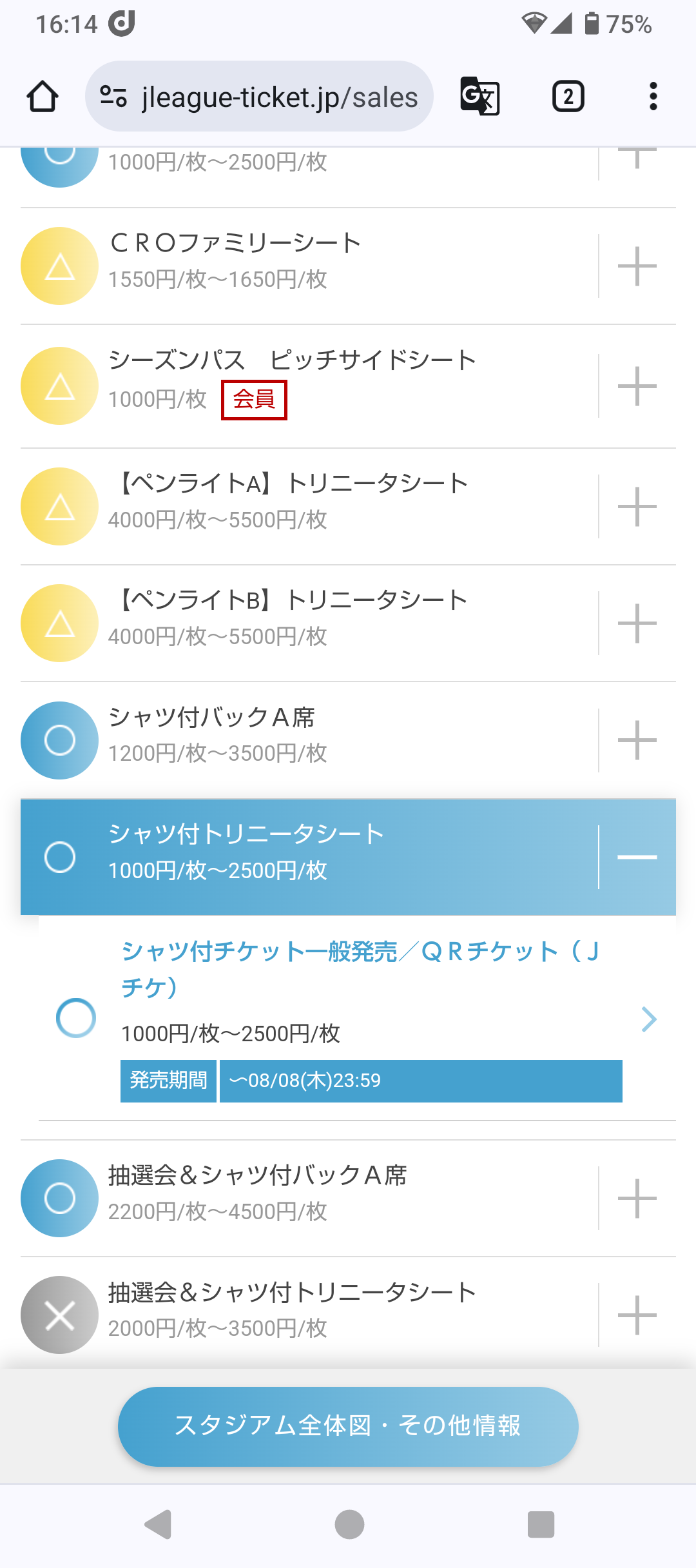696x1568 pixels.
Task: Open recent apps from navigation bar
Action: tap(541, 1524)
